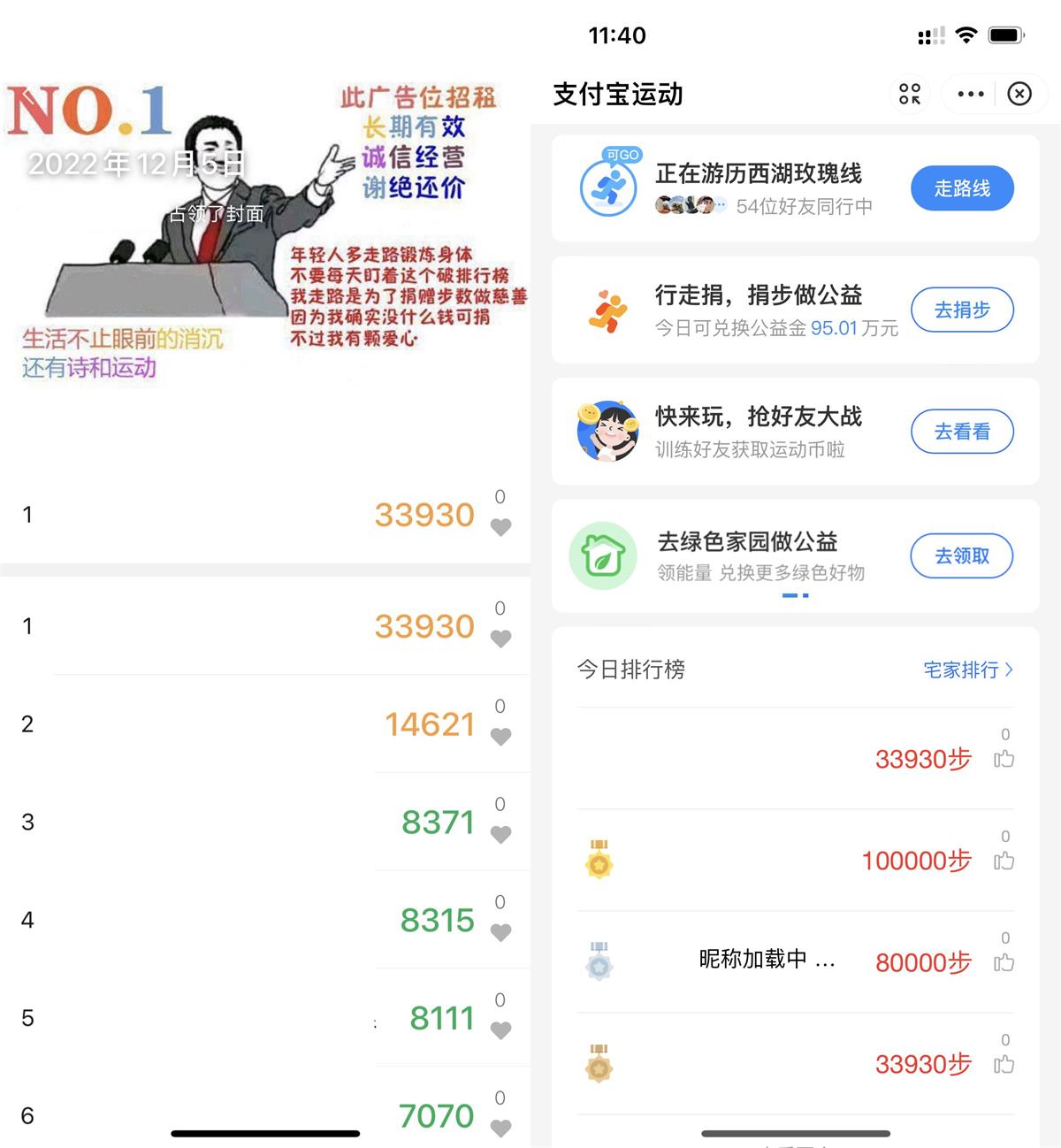
Task: Open the three-dot more options menu
Action: click(x=970, y=94)
